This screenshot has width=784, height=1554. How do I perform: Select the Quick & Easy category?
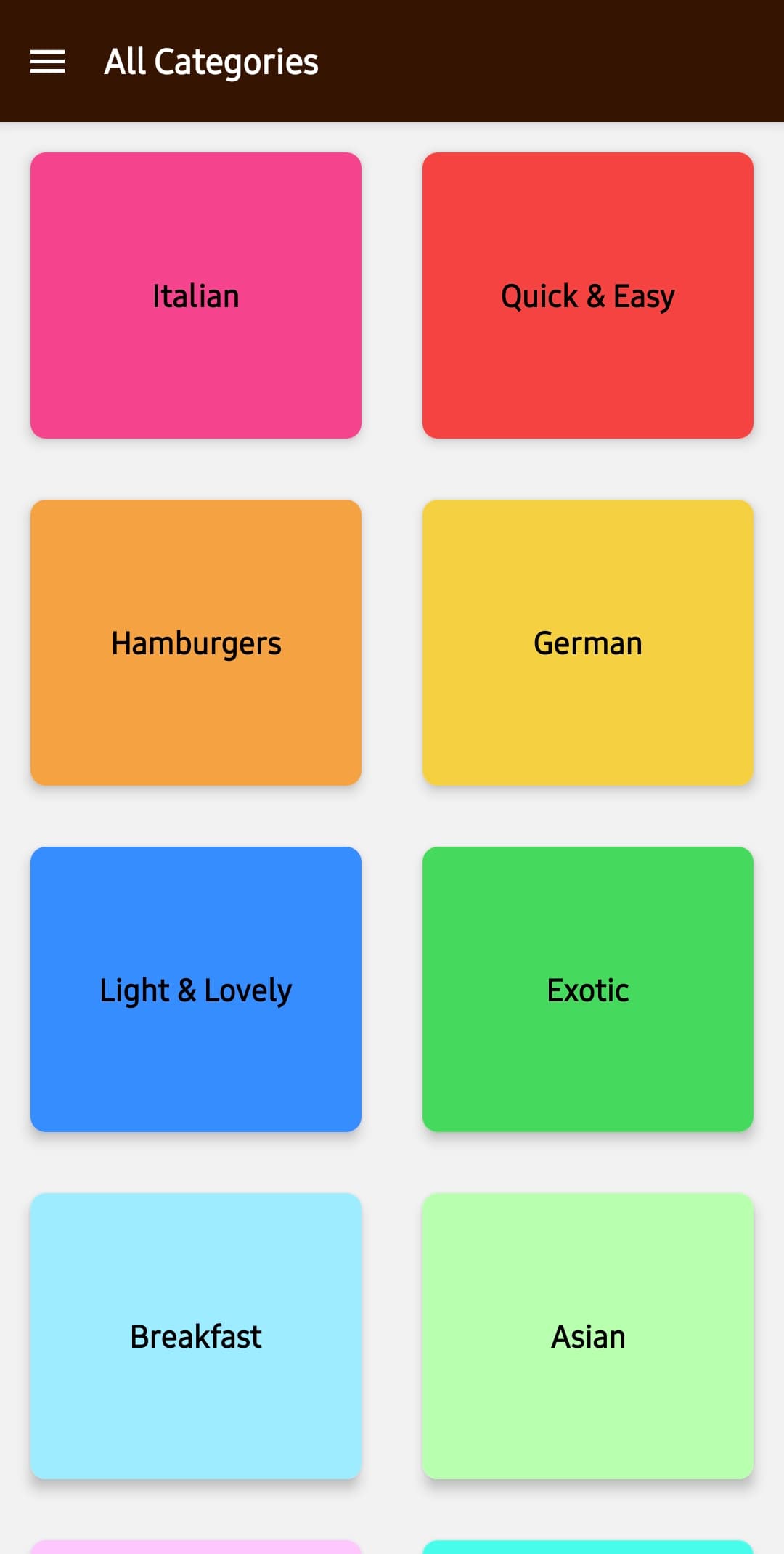click(x=588, y=296)
